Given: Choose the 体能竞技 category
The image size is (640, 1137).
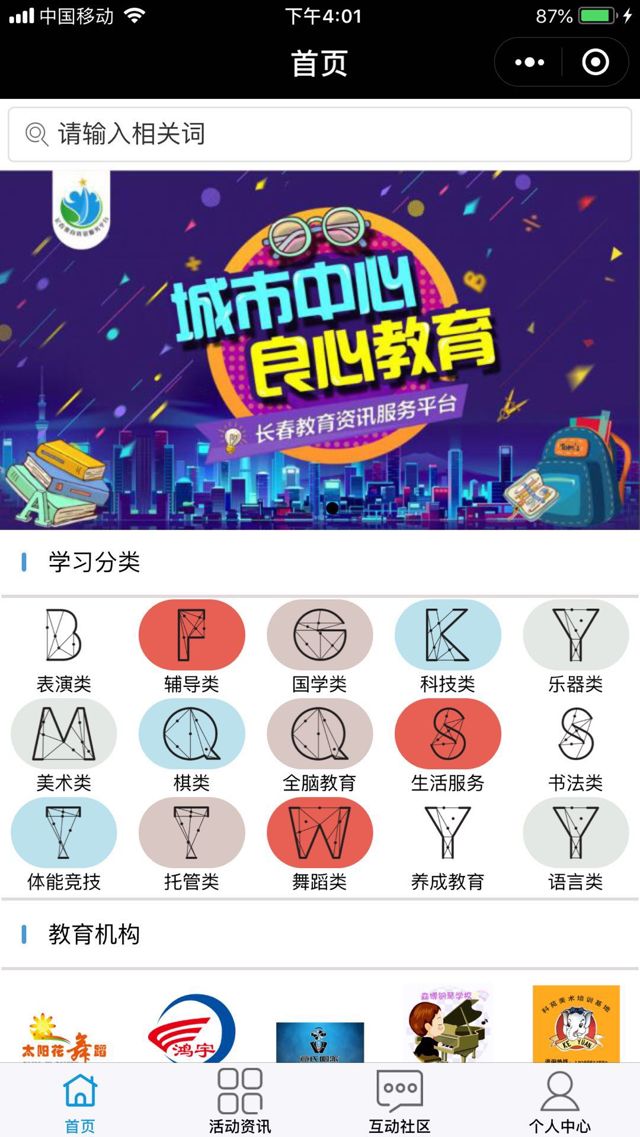Looking at the screenshot, I should (x=64, y=843).
